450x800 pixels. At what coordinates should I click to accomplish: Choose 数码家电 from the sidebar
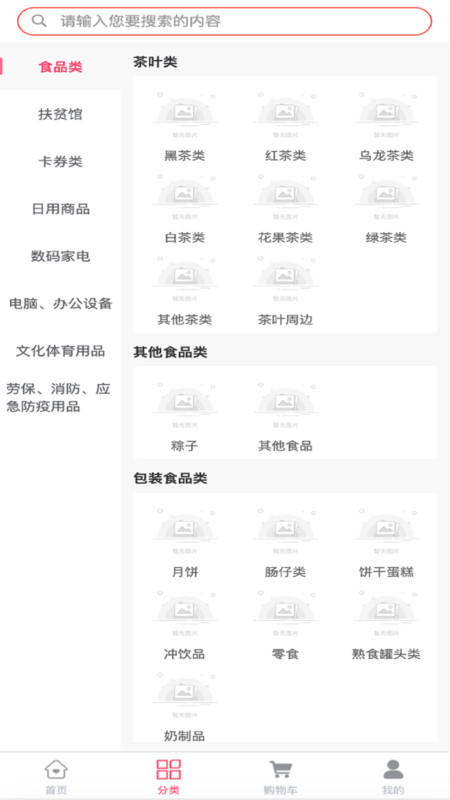coord(60,256)
